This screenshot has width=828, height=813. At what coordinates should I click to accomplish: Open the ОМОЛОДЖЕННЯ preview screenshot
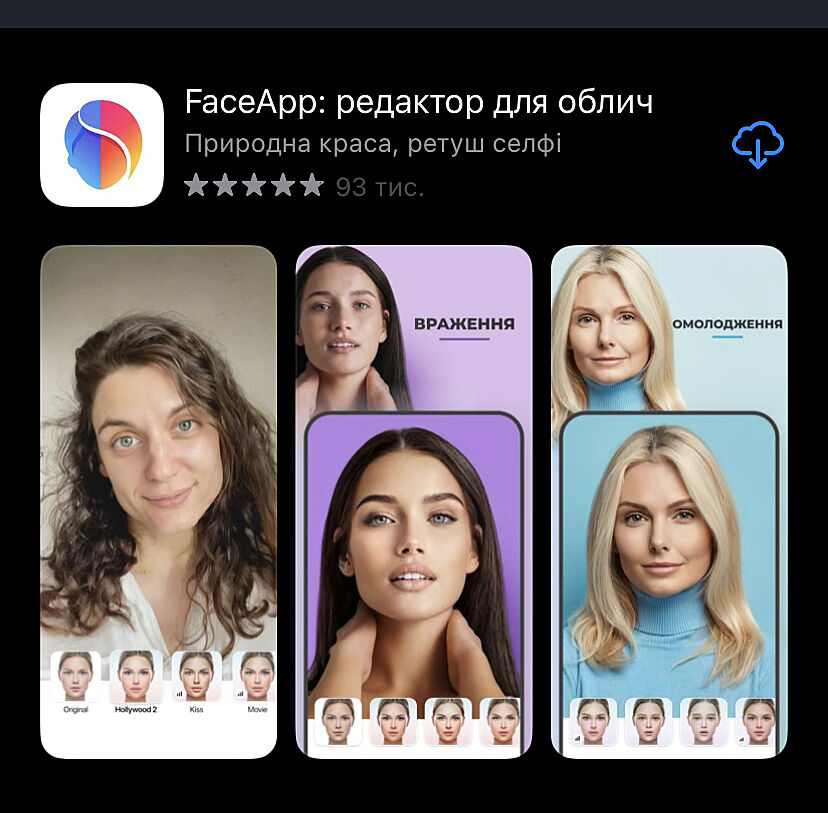(669, 500)
